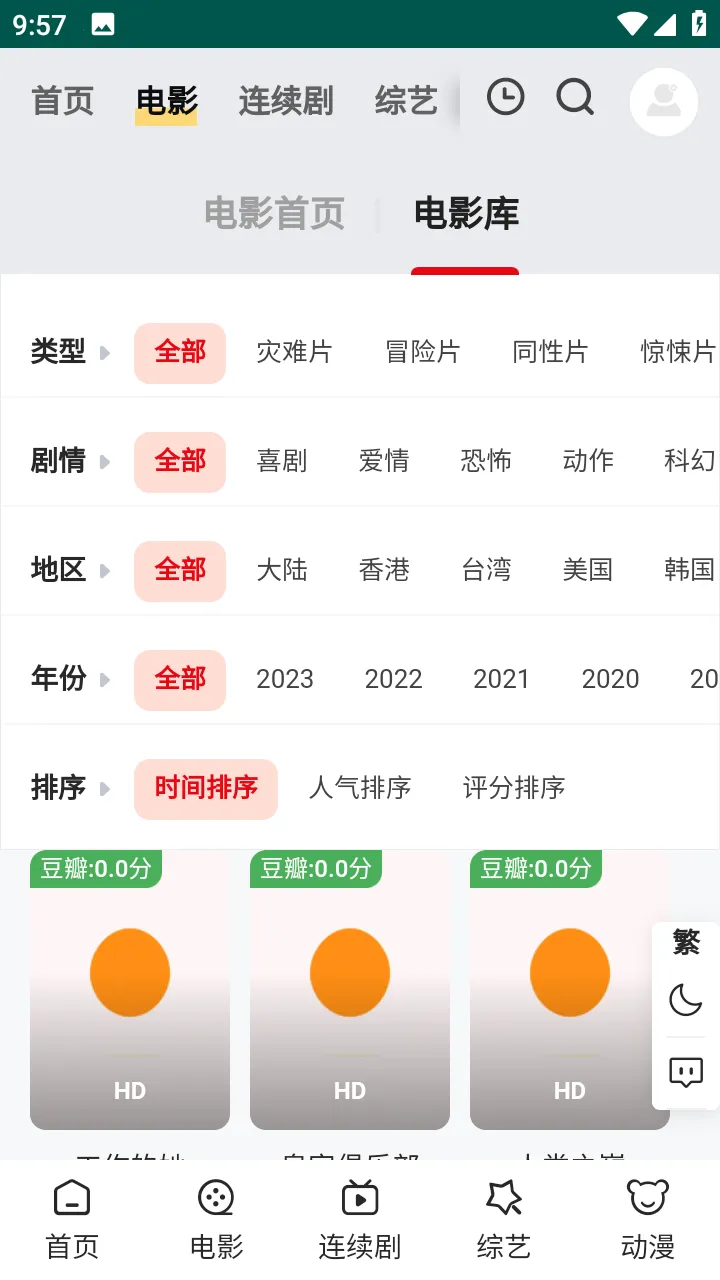Viewport: 720px width, 1280px height.
Task: Switch to the 连续剧 top tab
Action: coord(286,101)
